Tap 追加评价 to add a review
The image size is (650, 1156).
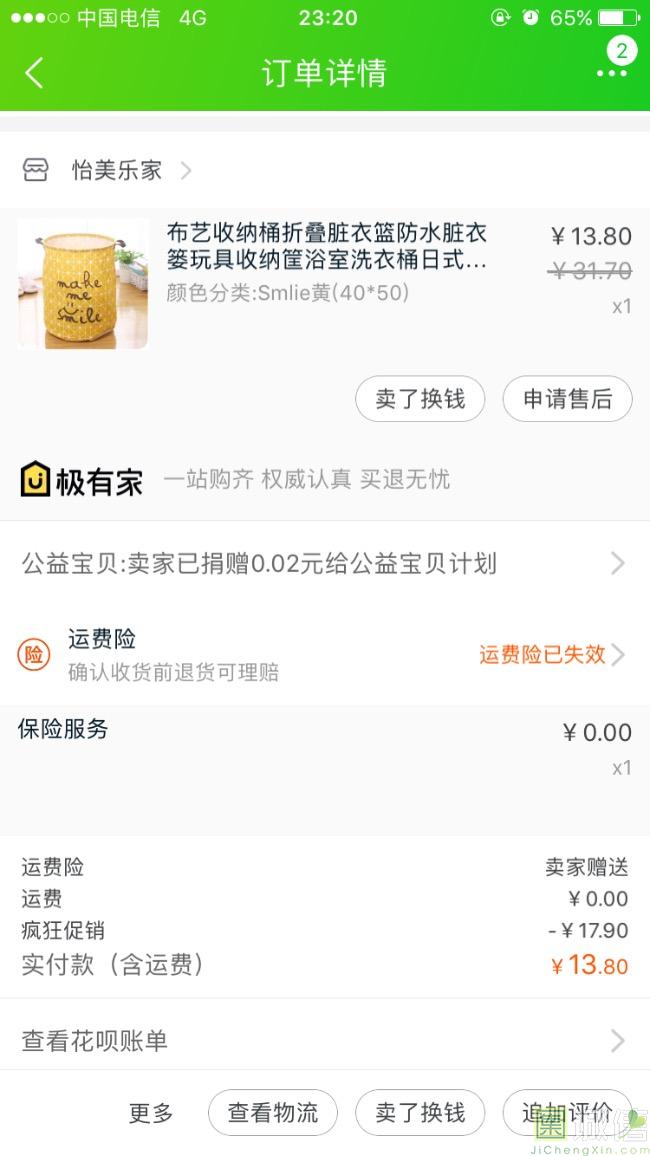[x=567, y=1113]
